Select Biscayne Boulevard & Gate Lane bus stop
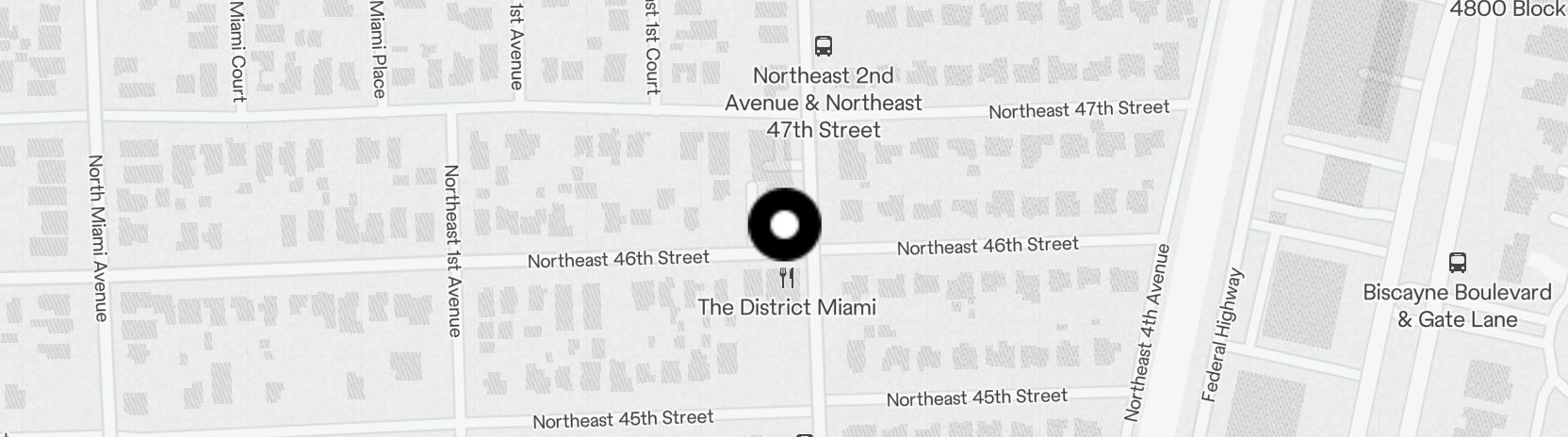 (1457, 263)
